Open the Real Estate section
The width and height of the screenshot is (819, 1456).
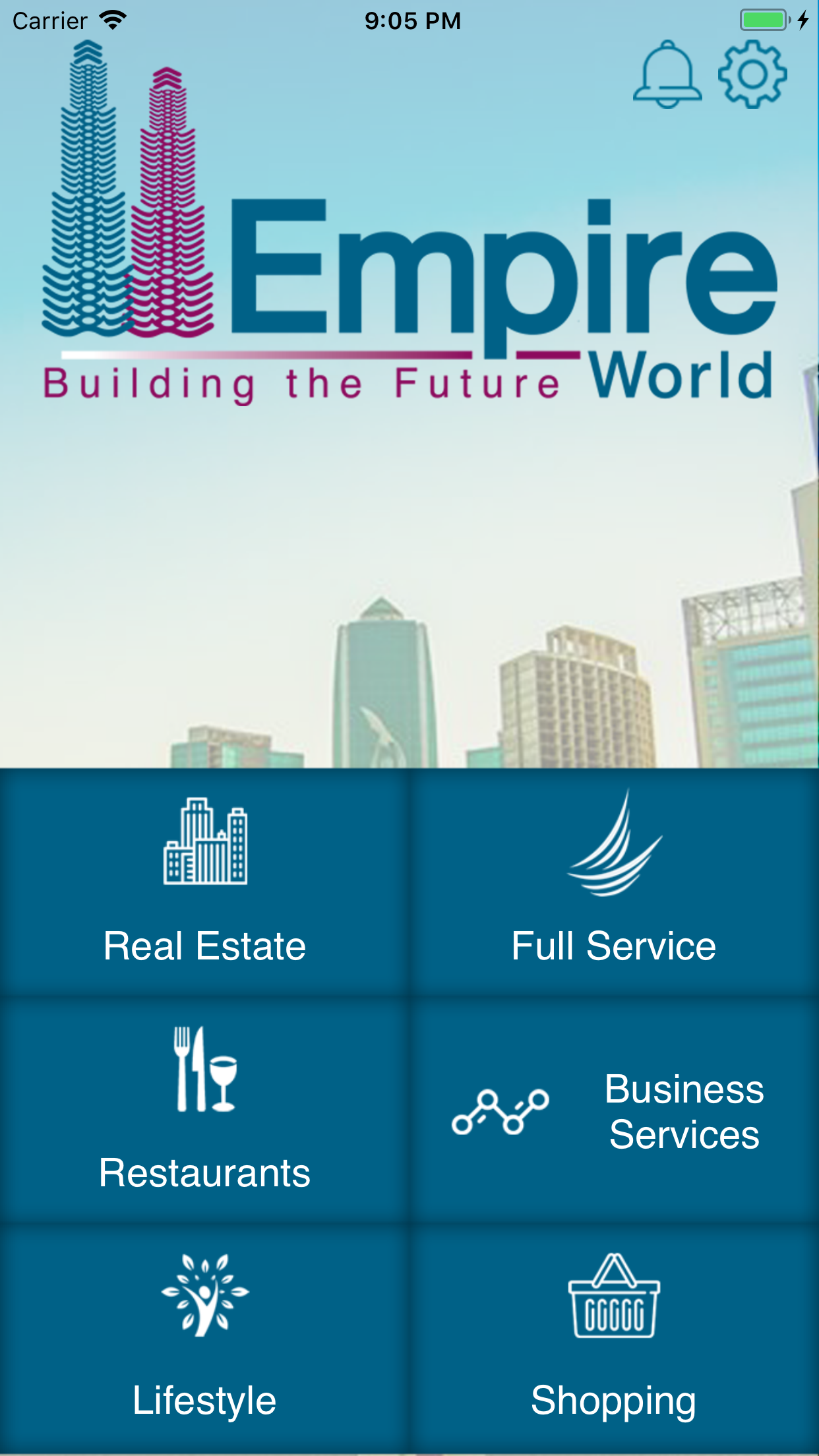(204, 882)
